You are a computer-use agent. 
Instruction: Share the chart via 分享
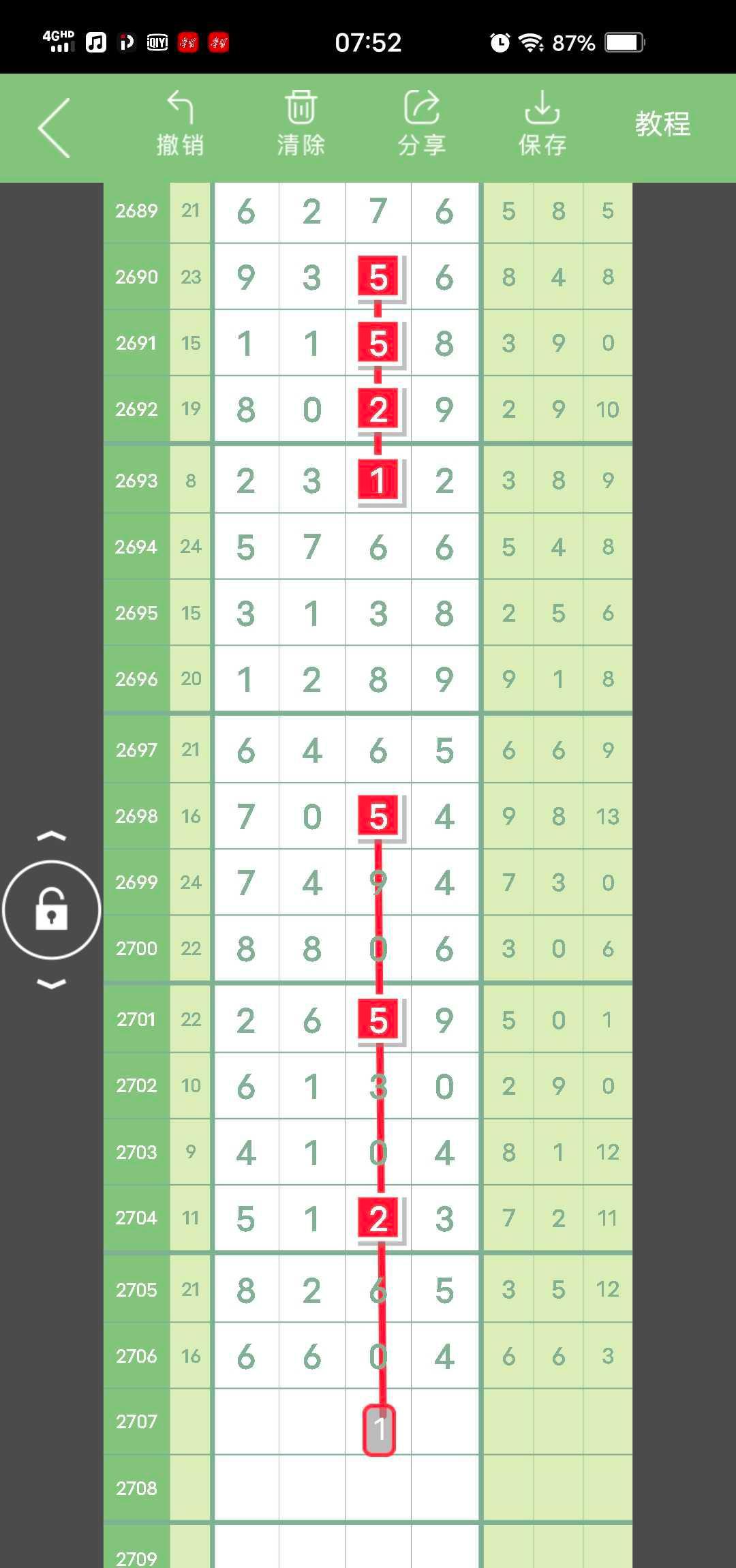click(x=422, y=124)
